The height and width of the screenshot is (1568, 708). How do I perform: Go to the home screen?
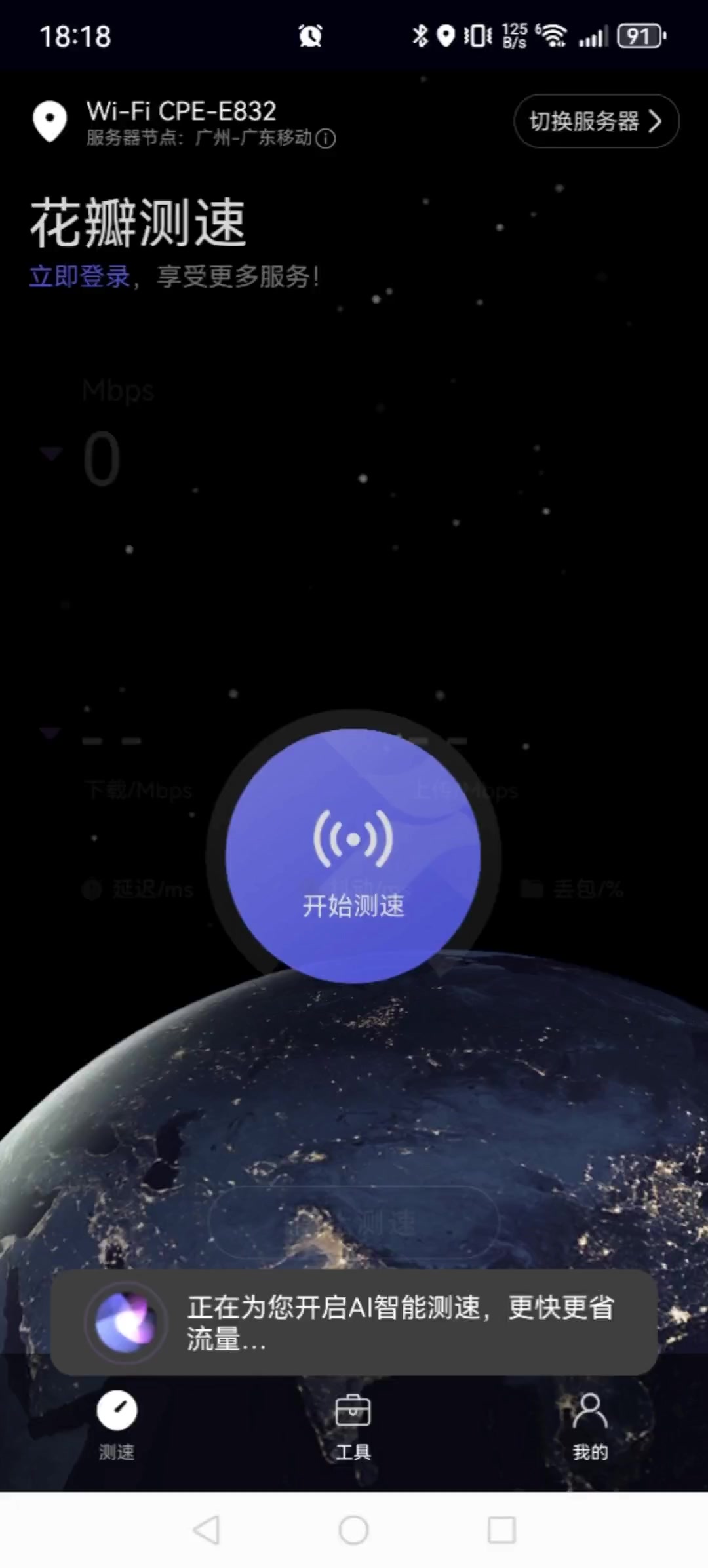[x=353, y=1530]
